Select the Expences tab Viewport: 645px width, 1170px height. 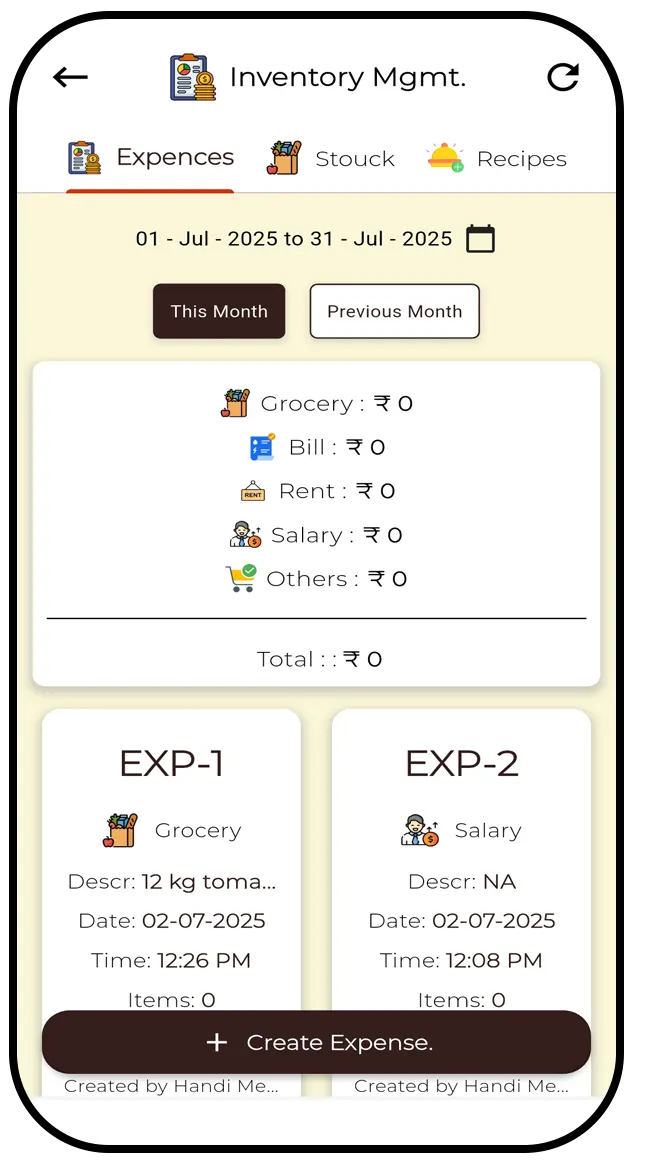[151, 158]
